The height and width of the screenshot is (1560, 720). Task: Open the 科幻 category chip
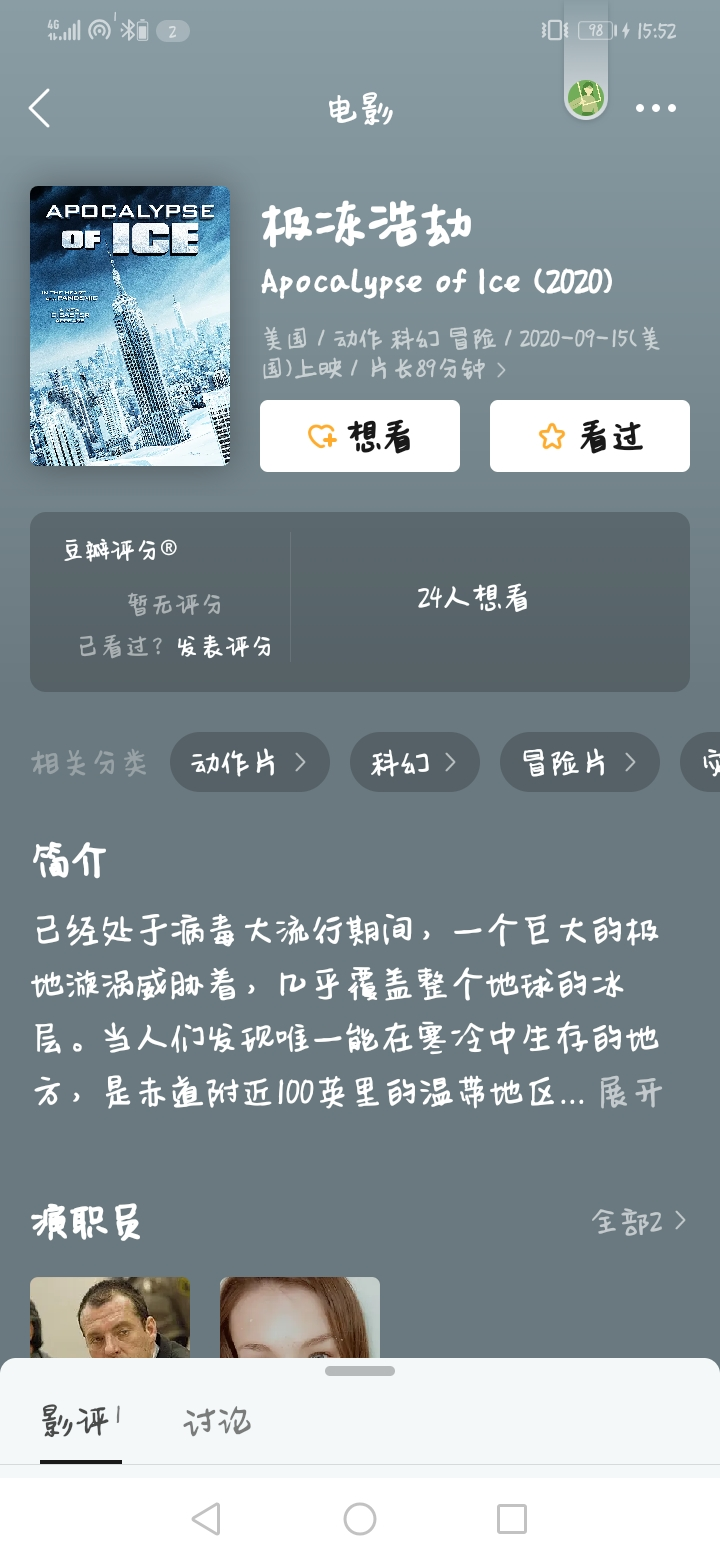click(x=414, y=763)
